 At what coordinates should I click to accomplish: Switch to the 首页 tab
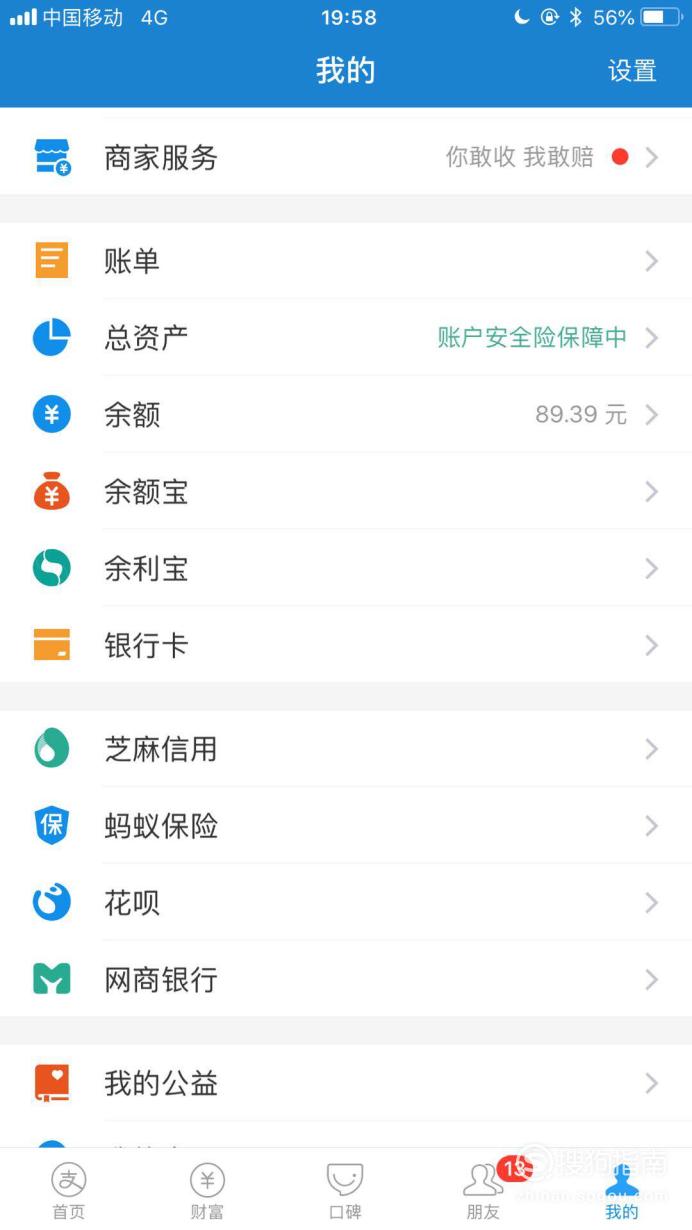pos(69,1190)
